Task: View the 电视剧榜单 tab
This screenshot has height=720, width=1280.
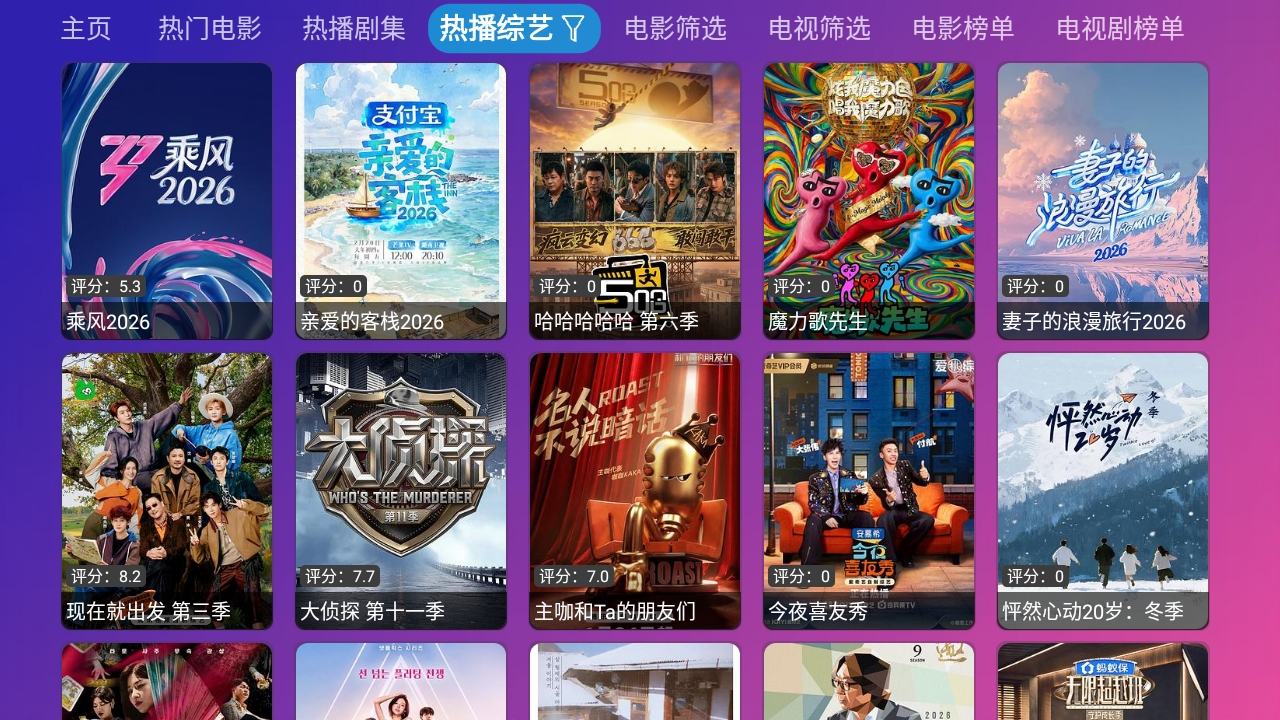Action: click(x=1120, y=29)
